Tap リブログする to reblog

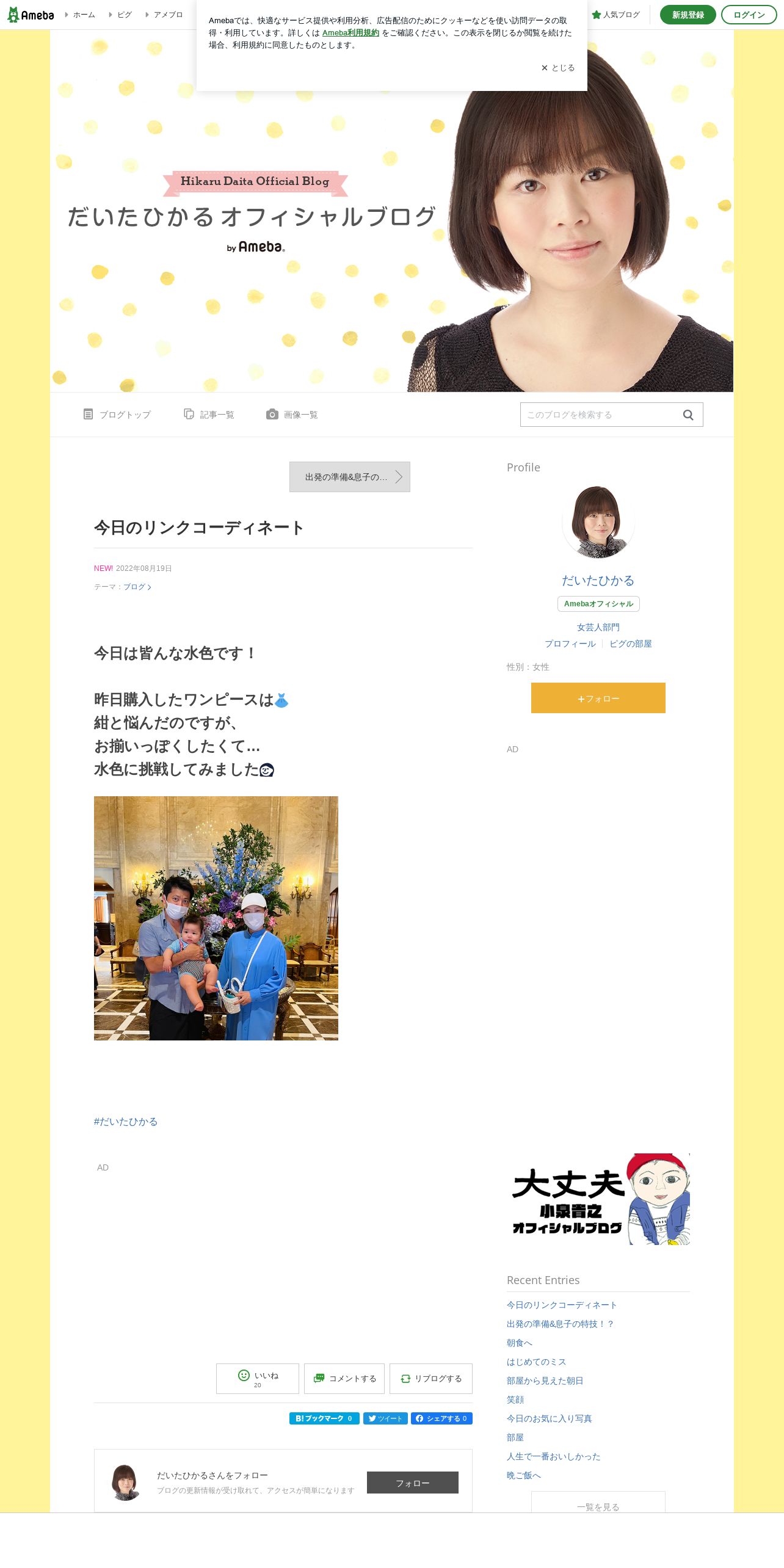click(x=431, y=1379)
